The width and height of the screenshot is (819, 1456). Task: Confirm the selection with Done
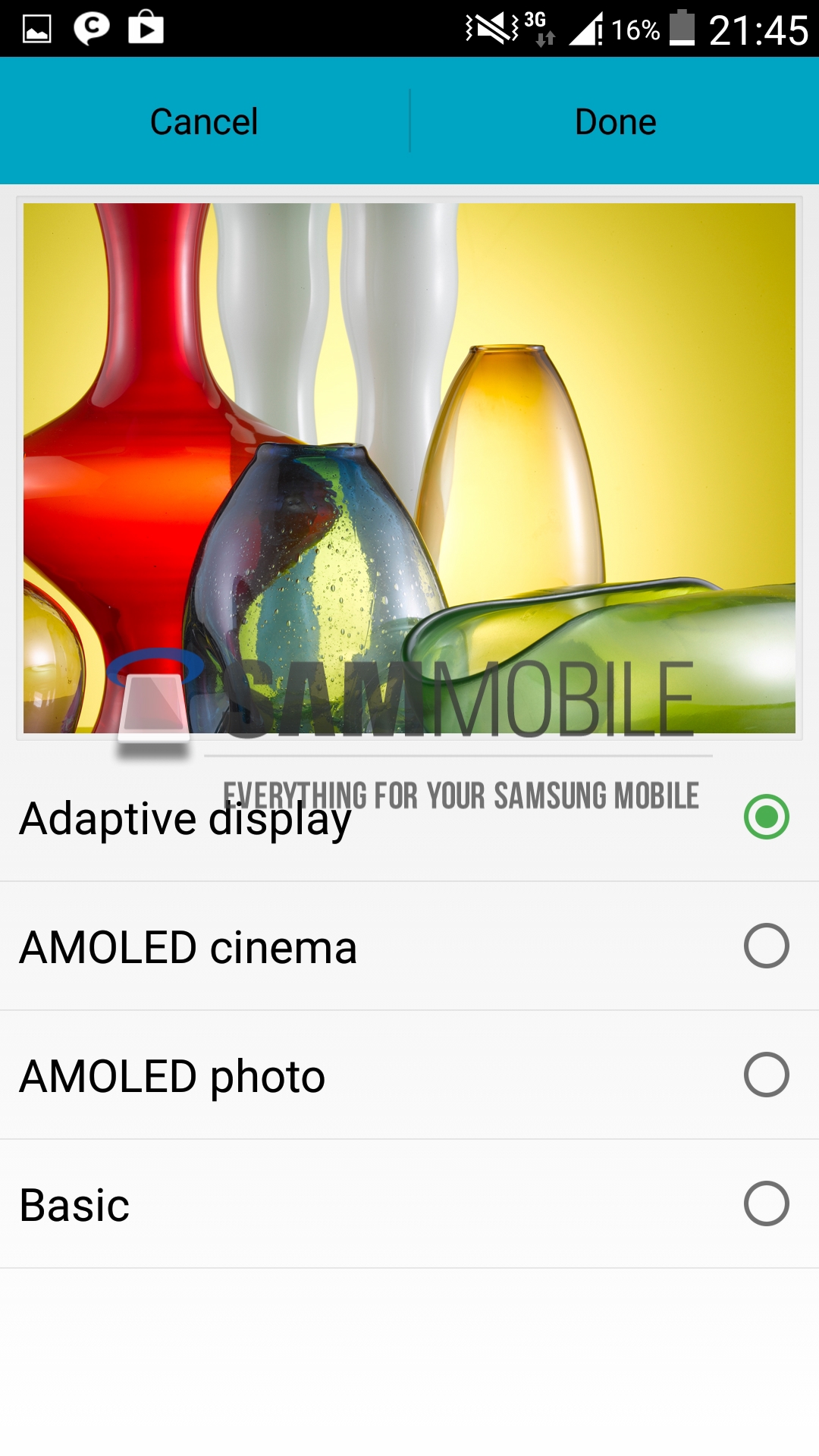[x=615, y=121]
